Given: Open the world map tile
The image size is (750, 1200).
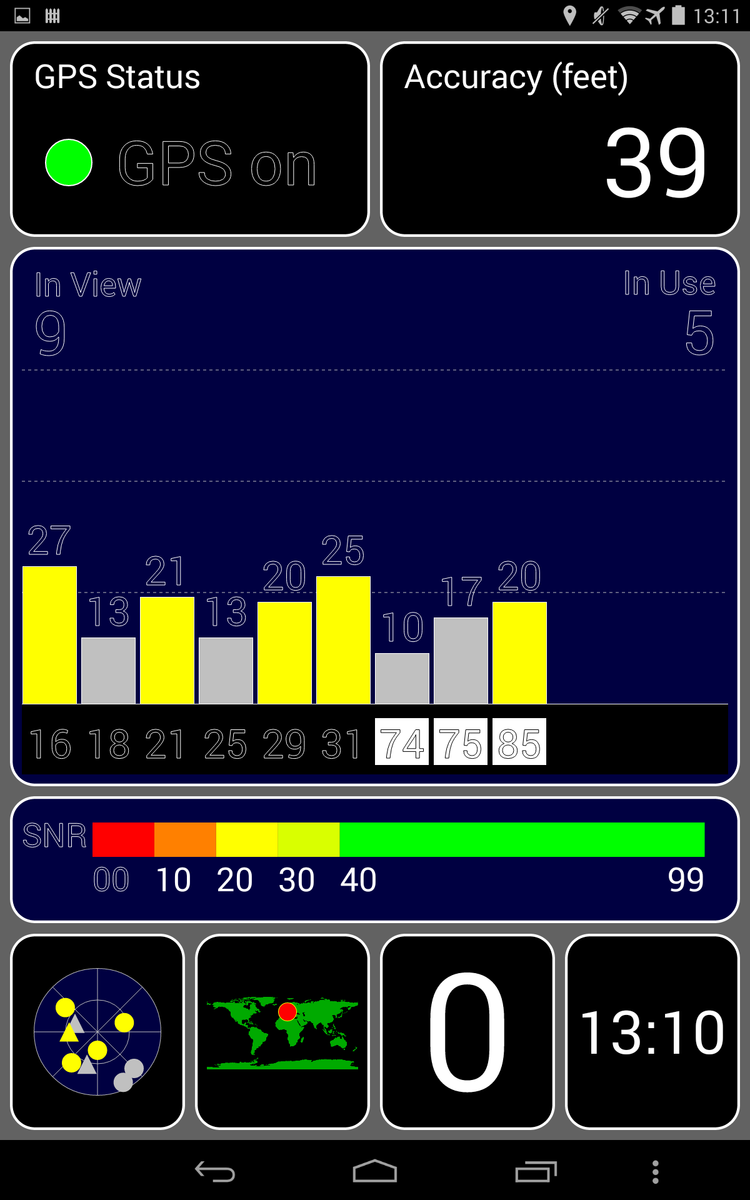Looking at the screenshot, I should [282, 1032].
